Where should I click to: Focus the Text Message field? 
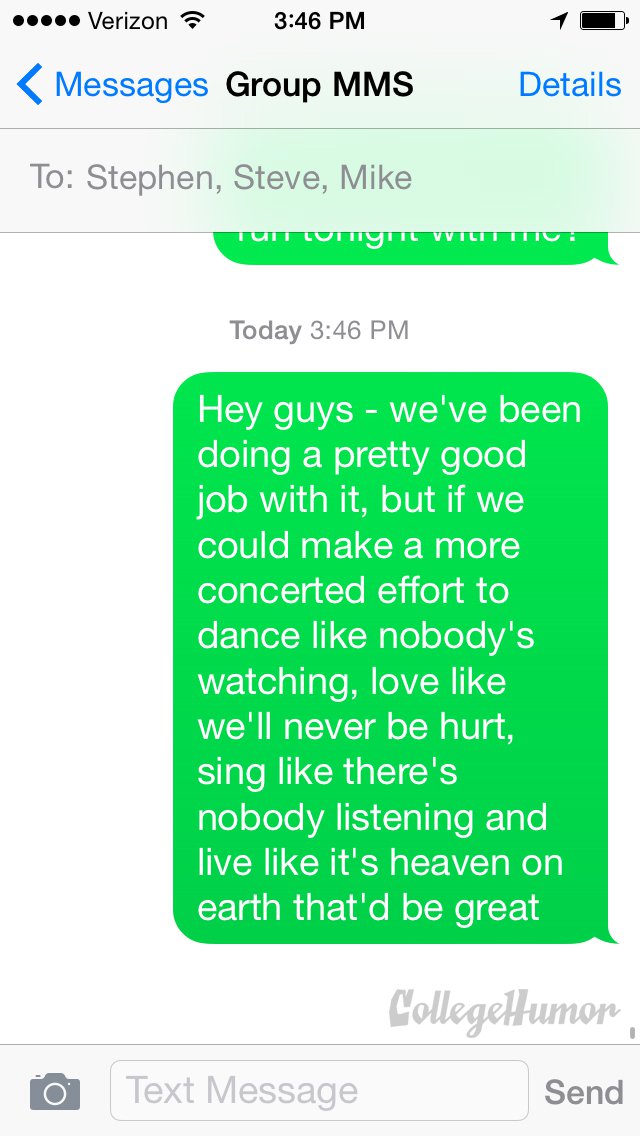[x=318, y=1090]
